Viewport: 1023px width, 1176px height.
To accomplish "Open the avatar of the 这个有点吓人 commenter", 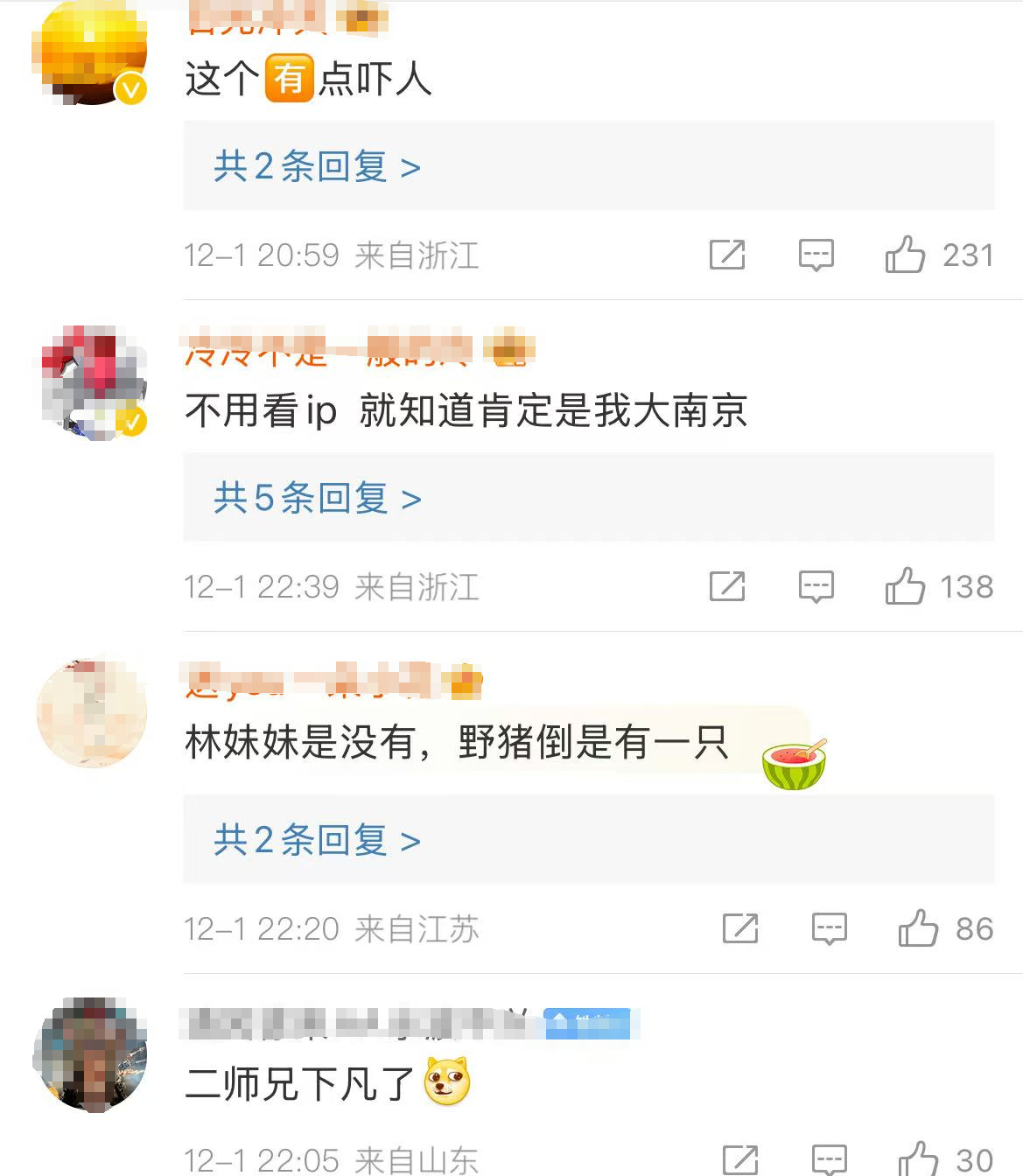I will 89,52.
